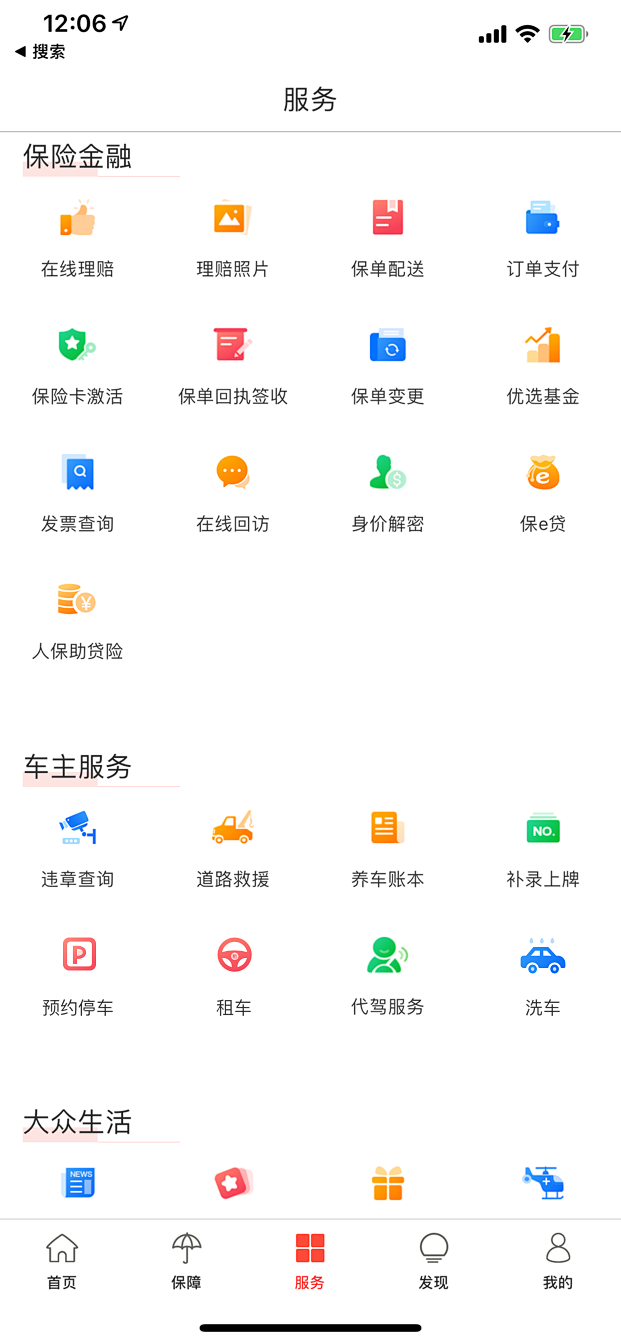Switch to the 首页 home tab
This screenshot has width=621, height=1344.
point(62,1260)
